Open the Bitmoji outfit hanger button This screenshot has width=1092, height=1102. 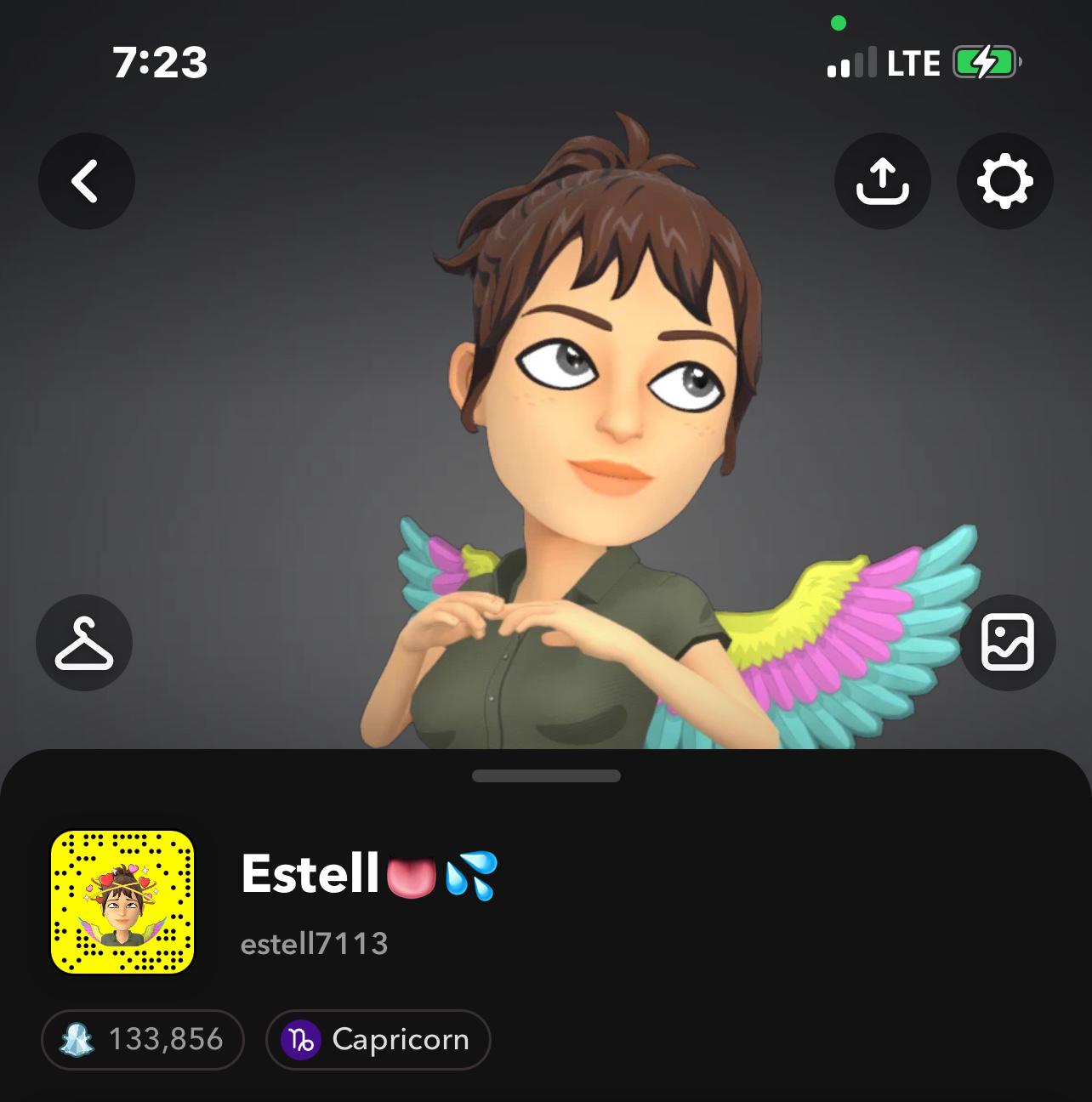[x=84, y=643]
